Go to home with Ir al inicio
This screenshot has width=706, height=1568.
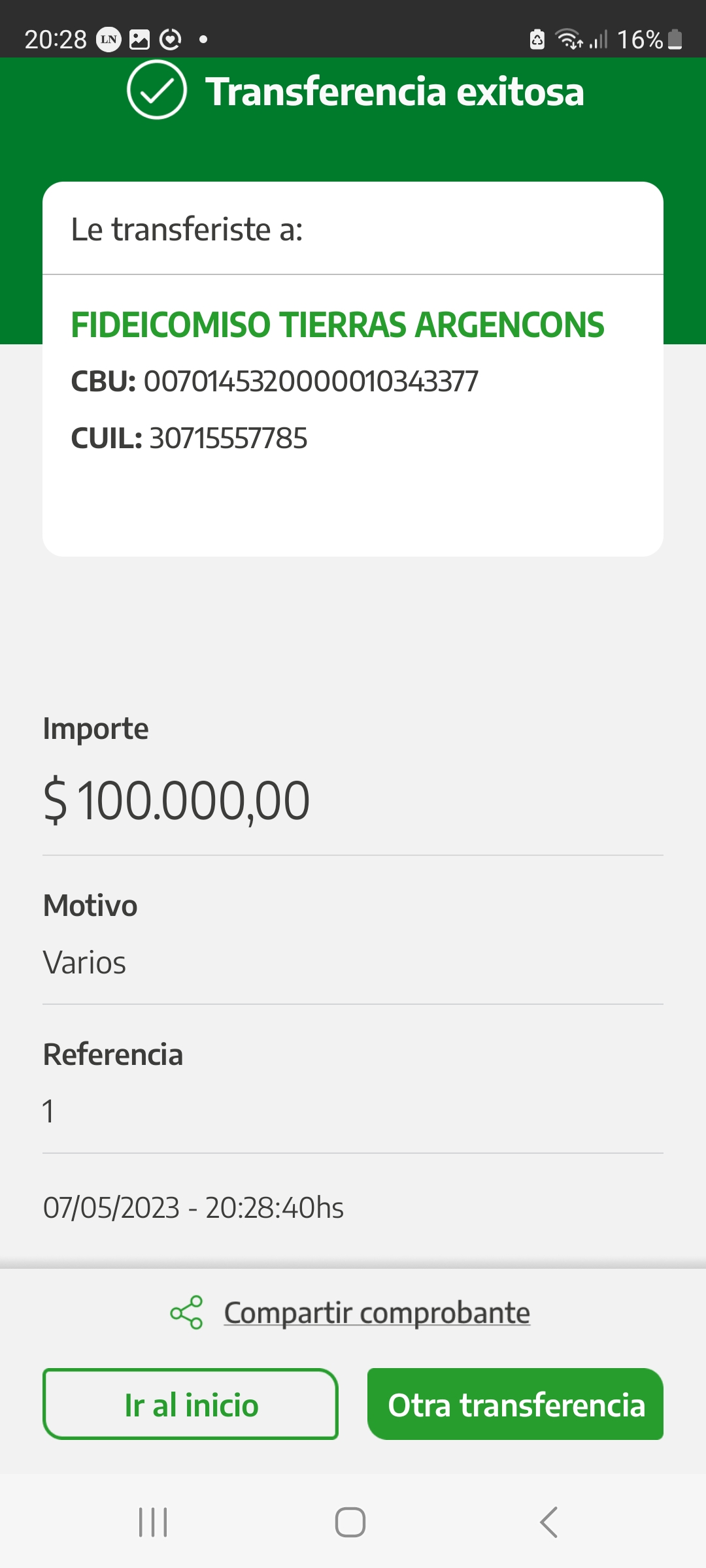[x=190, y=1404]
